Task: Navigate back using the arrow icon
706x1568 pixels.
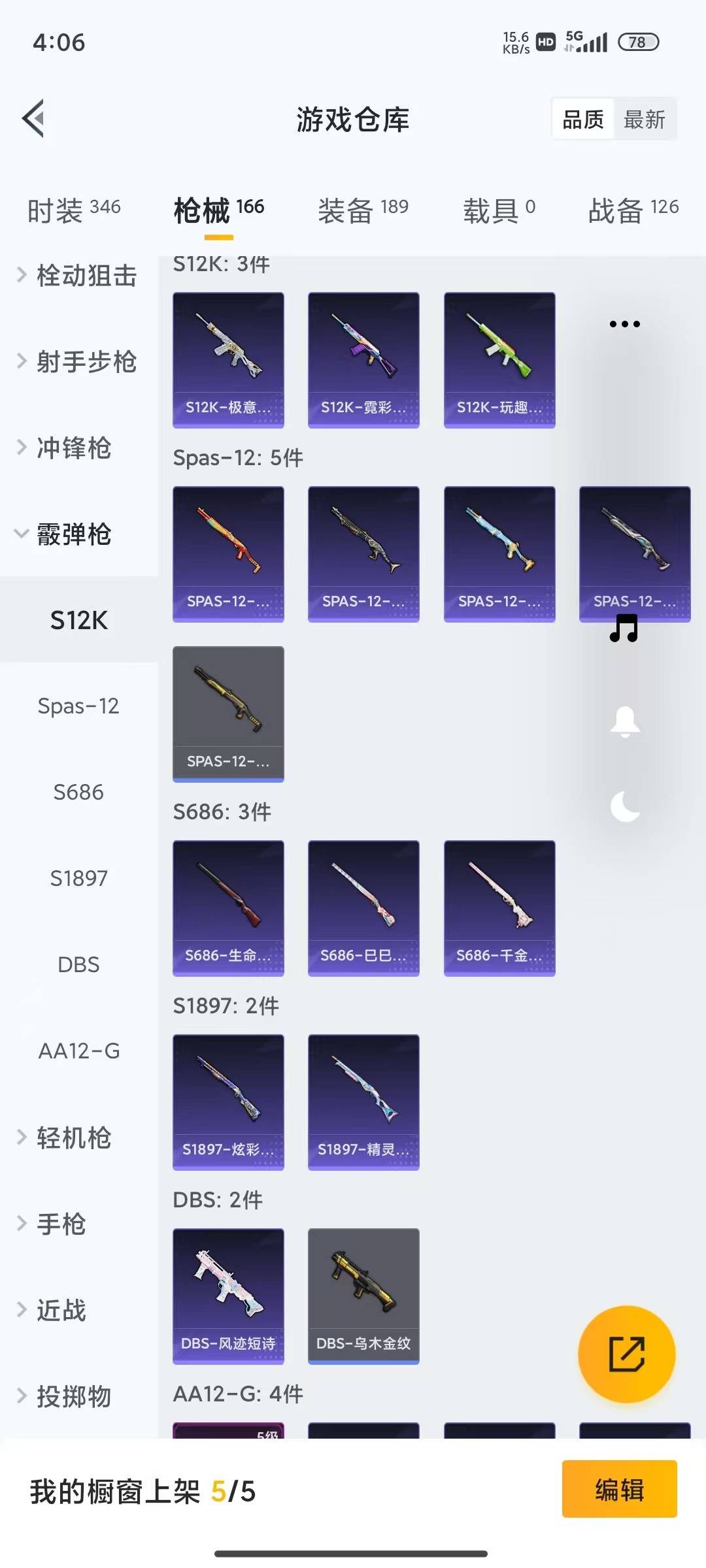Action: pyautogui.click(x=33, y=118)
